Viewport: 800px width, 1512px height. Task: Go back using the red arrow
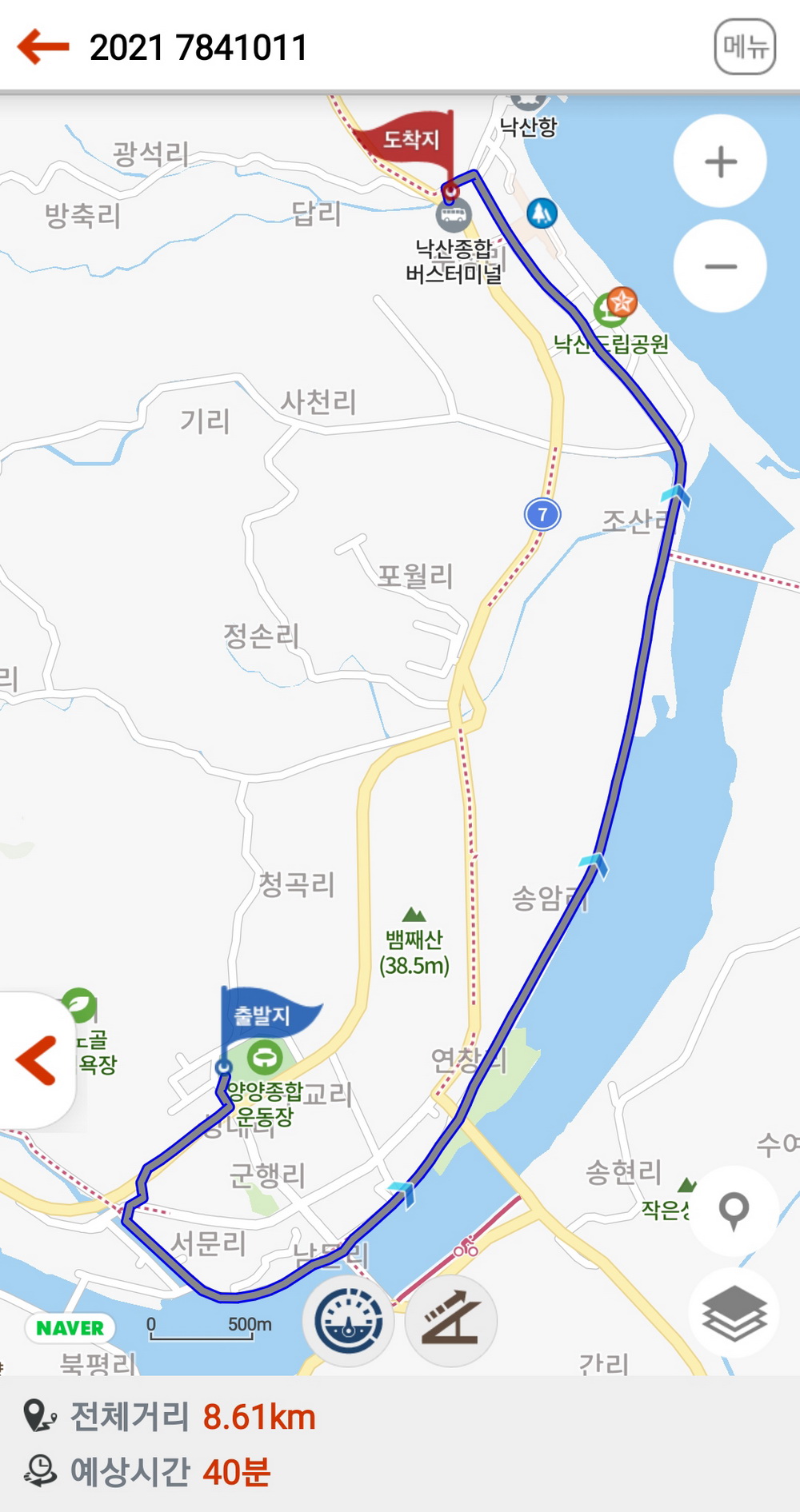[x=43, y=47]
